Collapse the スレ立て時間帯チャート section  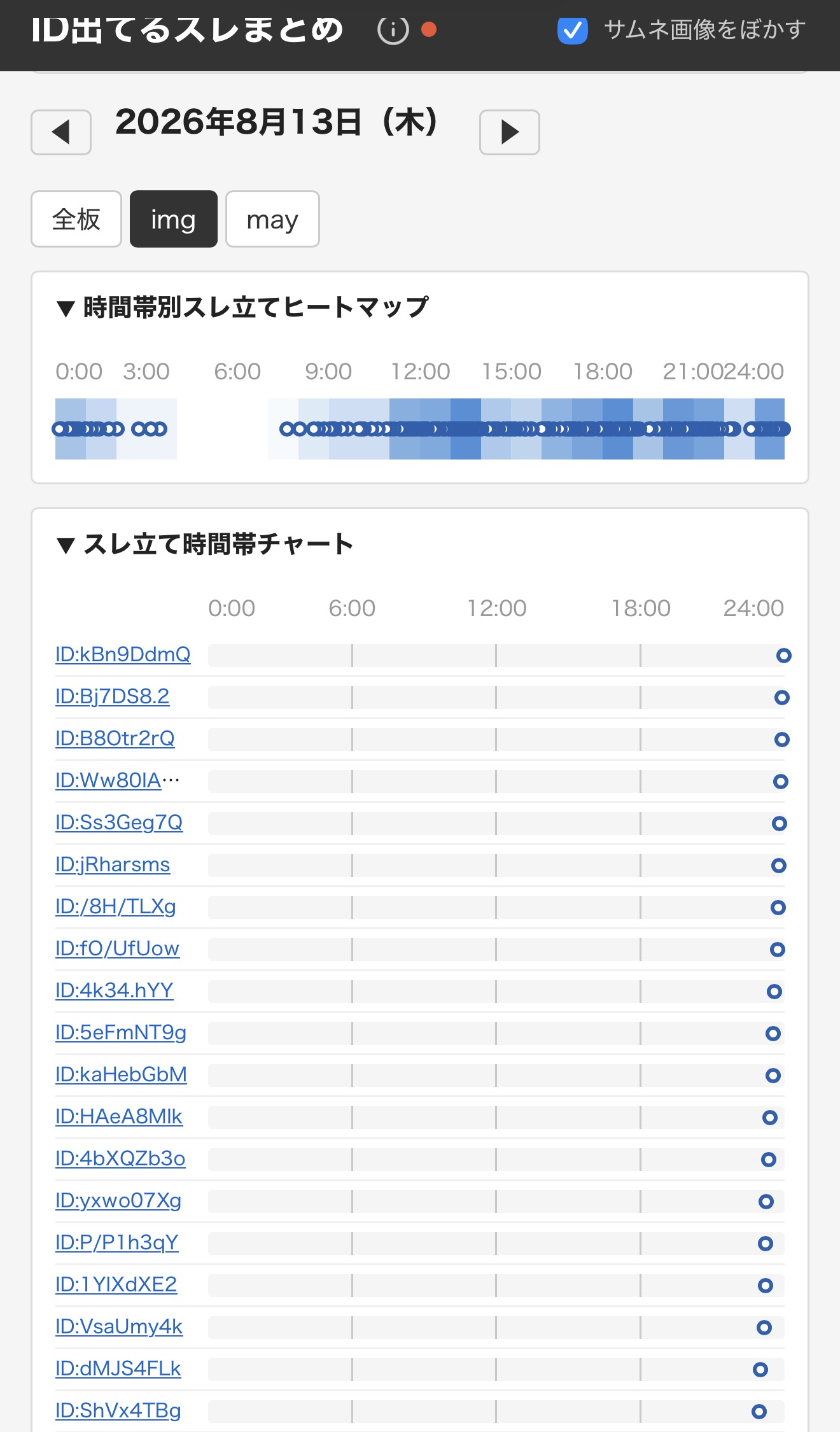(x=204, y=544)
